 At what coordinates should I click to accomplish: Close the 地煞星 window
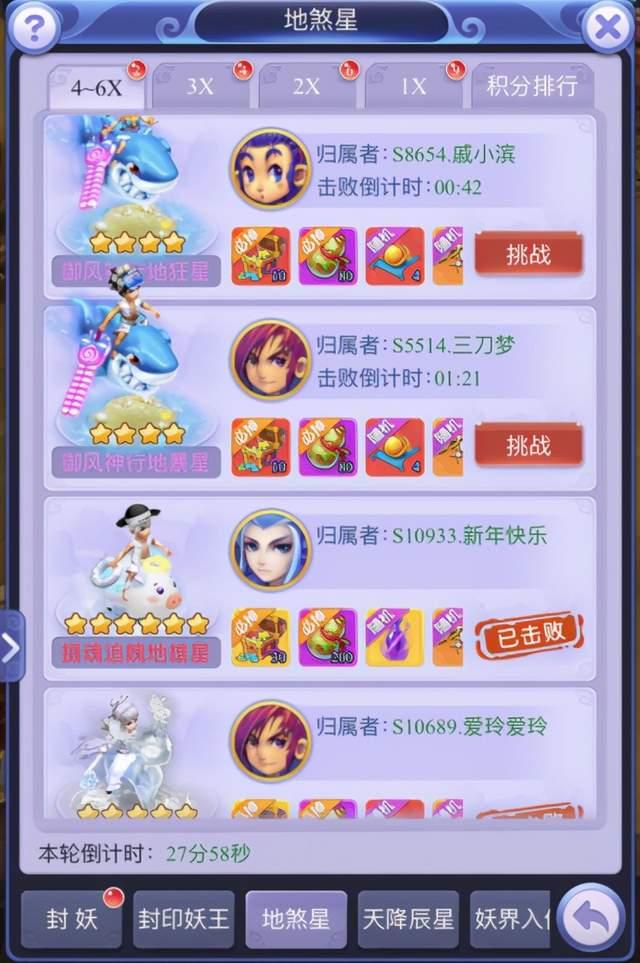(x=607, y=28)
